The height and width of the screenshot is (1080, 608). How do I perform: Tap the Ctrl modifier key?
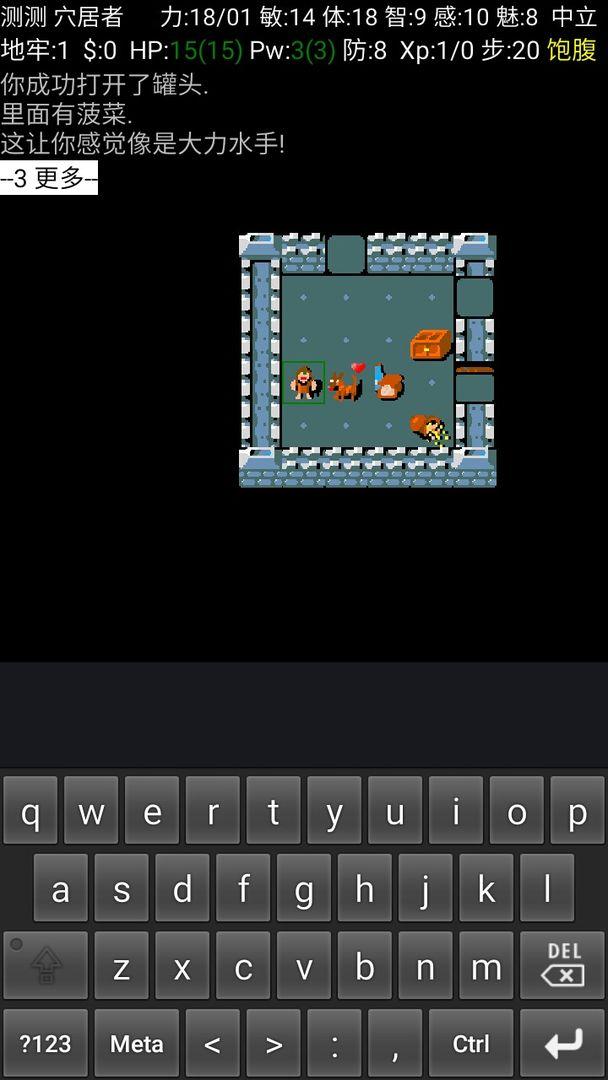[471, 1043]
